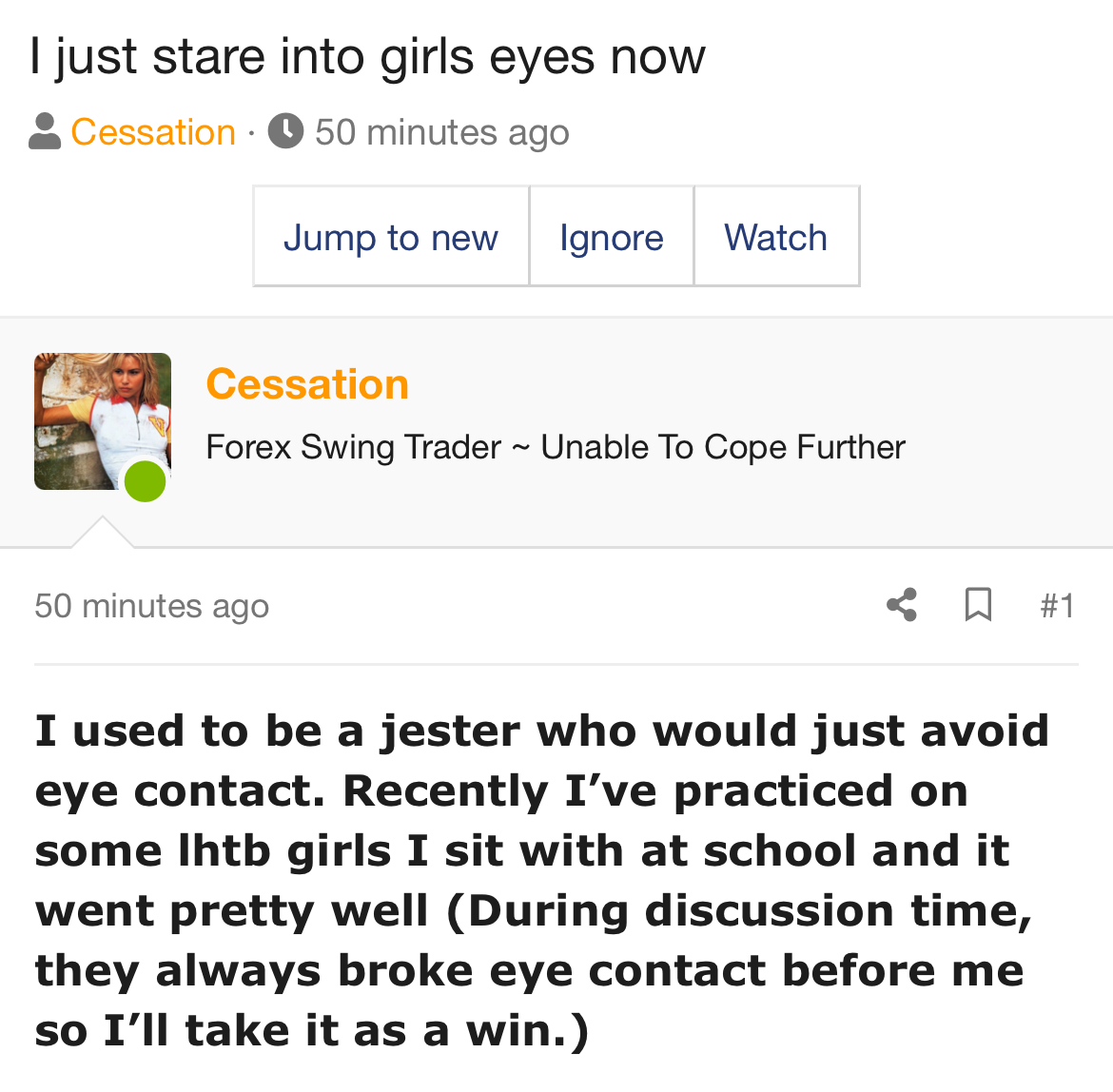Open Cessation's profile from the thread header
The image size is (1113, 1092).
coord(152,132)
